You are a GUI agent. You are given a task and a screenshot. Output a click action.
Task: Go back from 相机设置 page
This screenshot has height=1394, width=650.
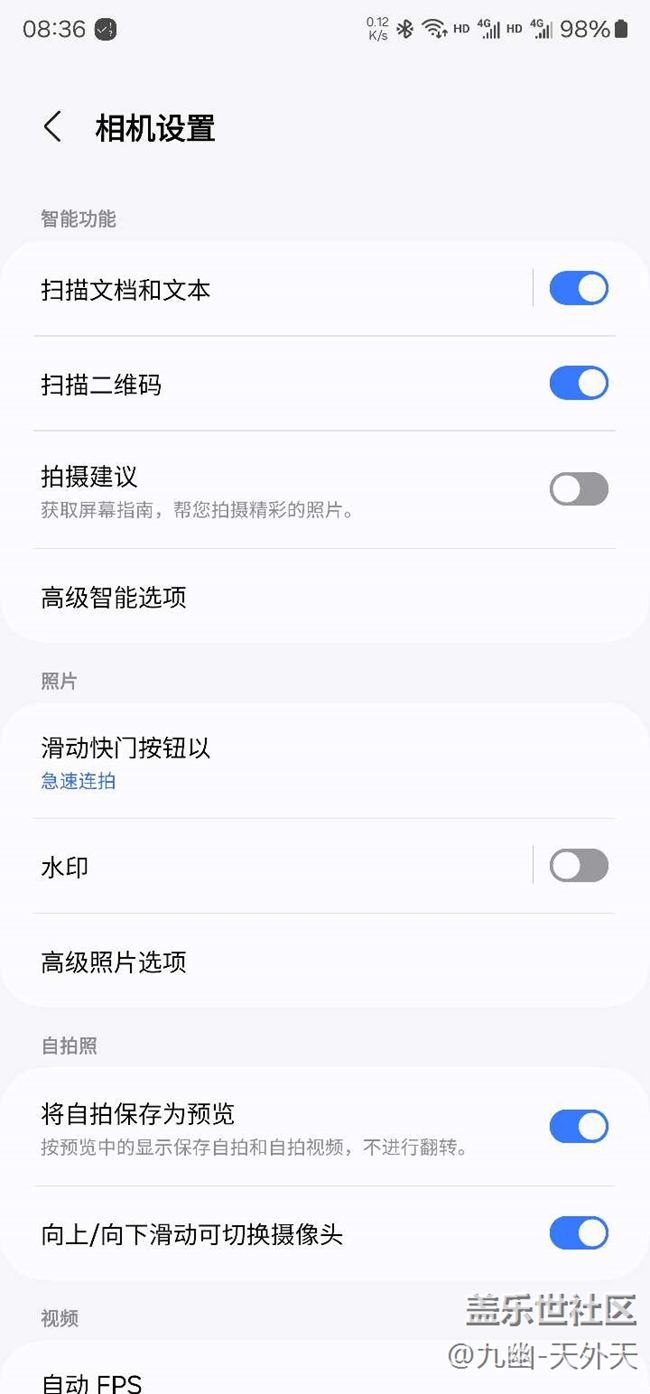click(53, 128)
